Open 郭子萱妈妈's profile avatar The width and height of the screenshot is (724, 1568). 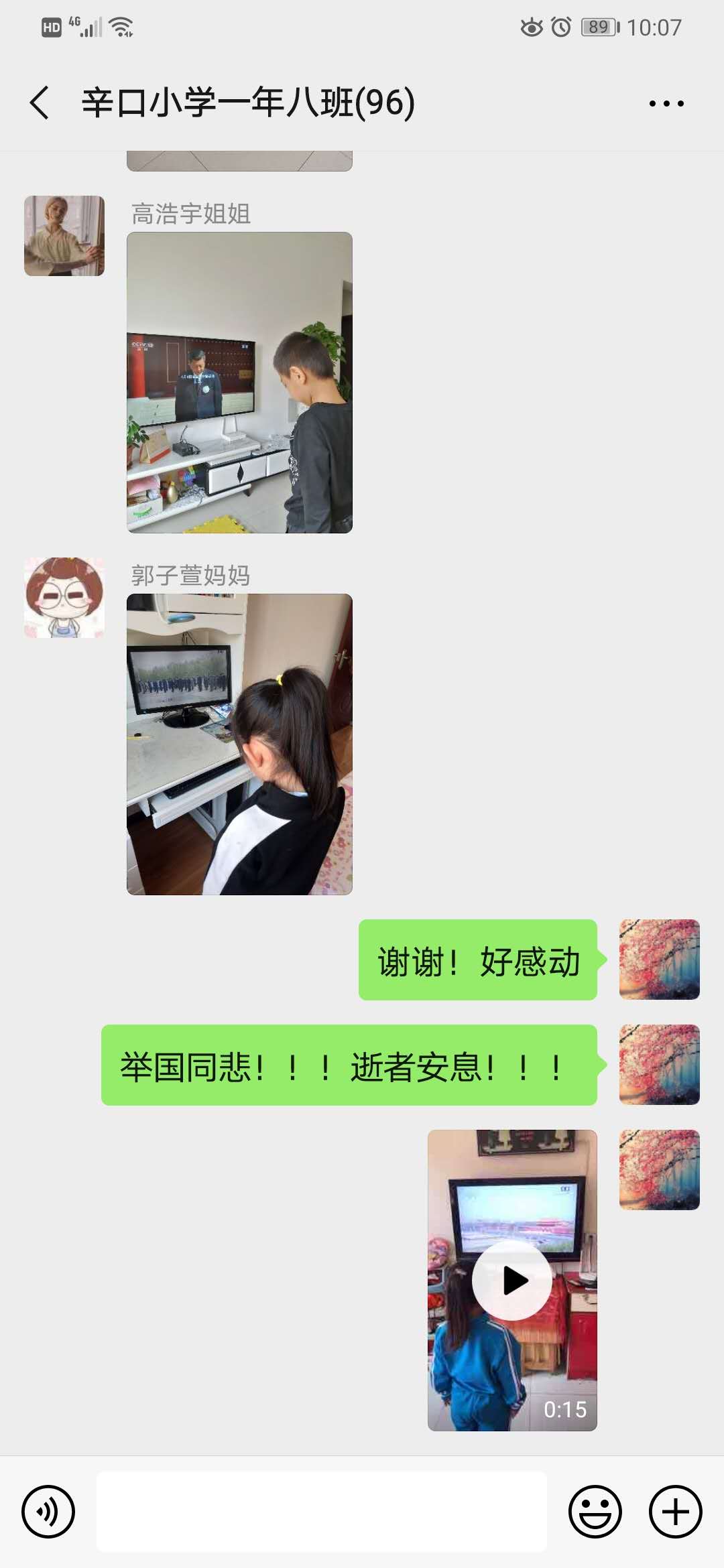(64, 598)
